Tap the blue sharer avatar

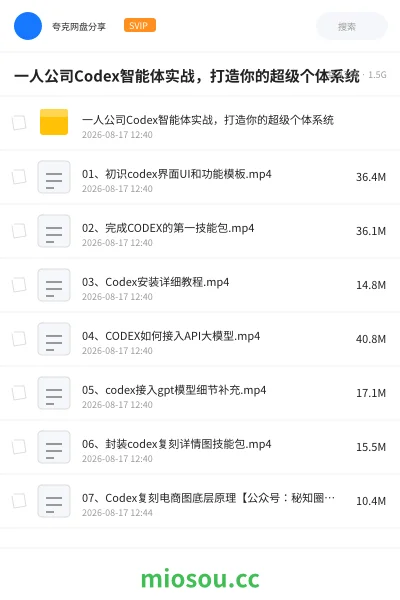[28, 26]
